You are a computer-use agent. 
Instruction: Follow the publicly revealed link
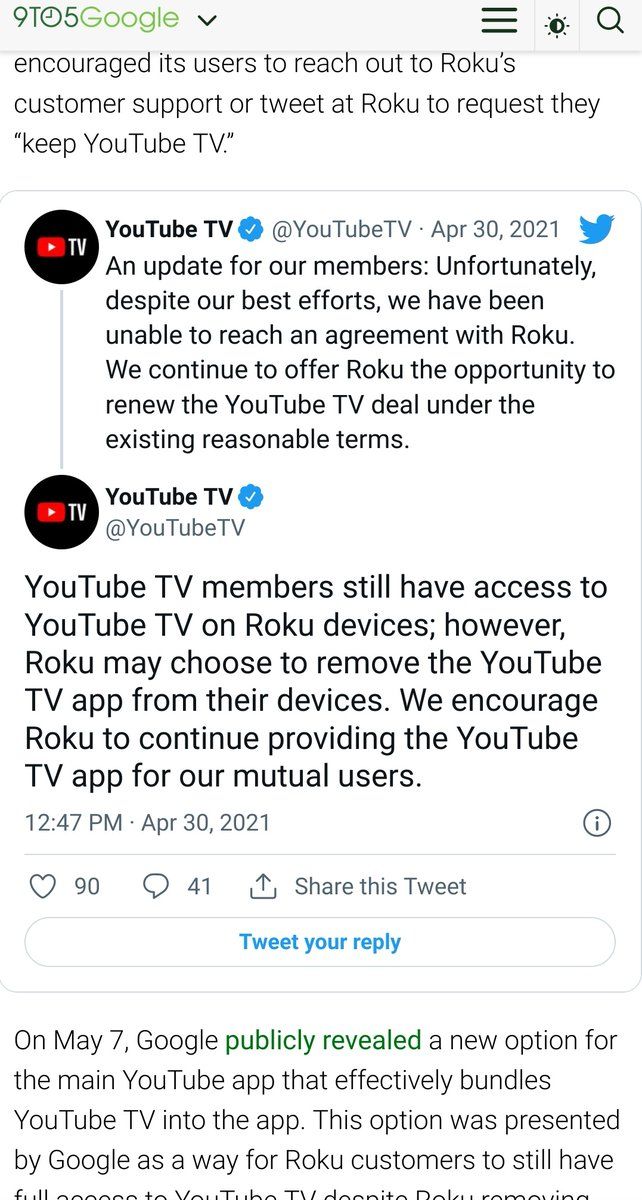pos(323,1040)
